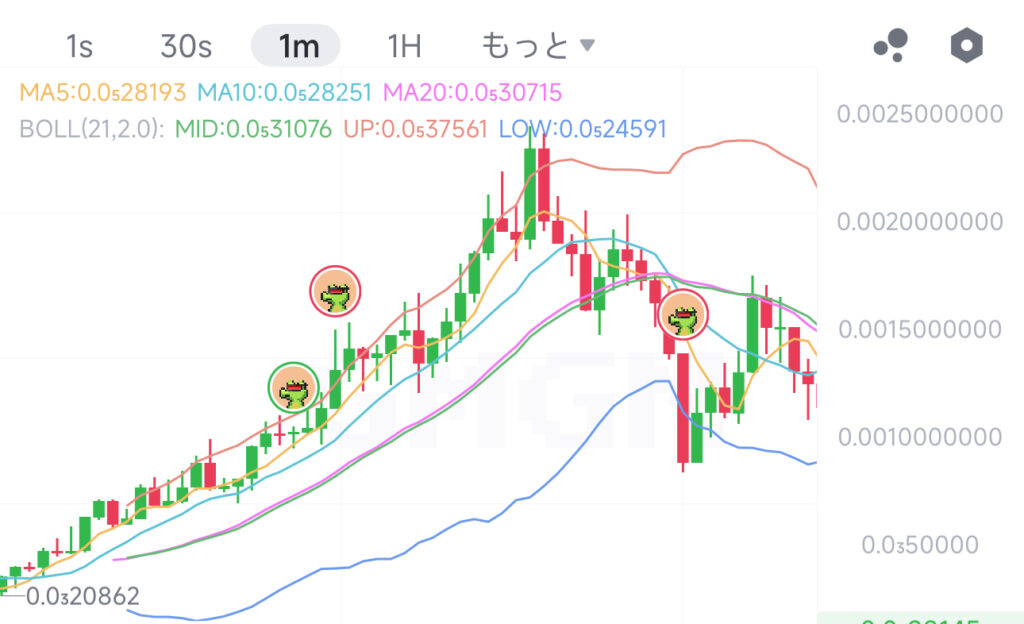Switch chart to 1s interval
Screen dimensions: 1024x624
point(79,46)
